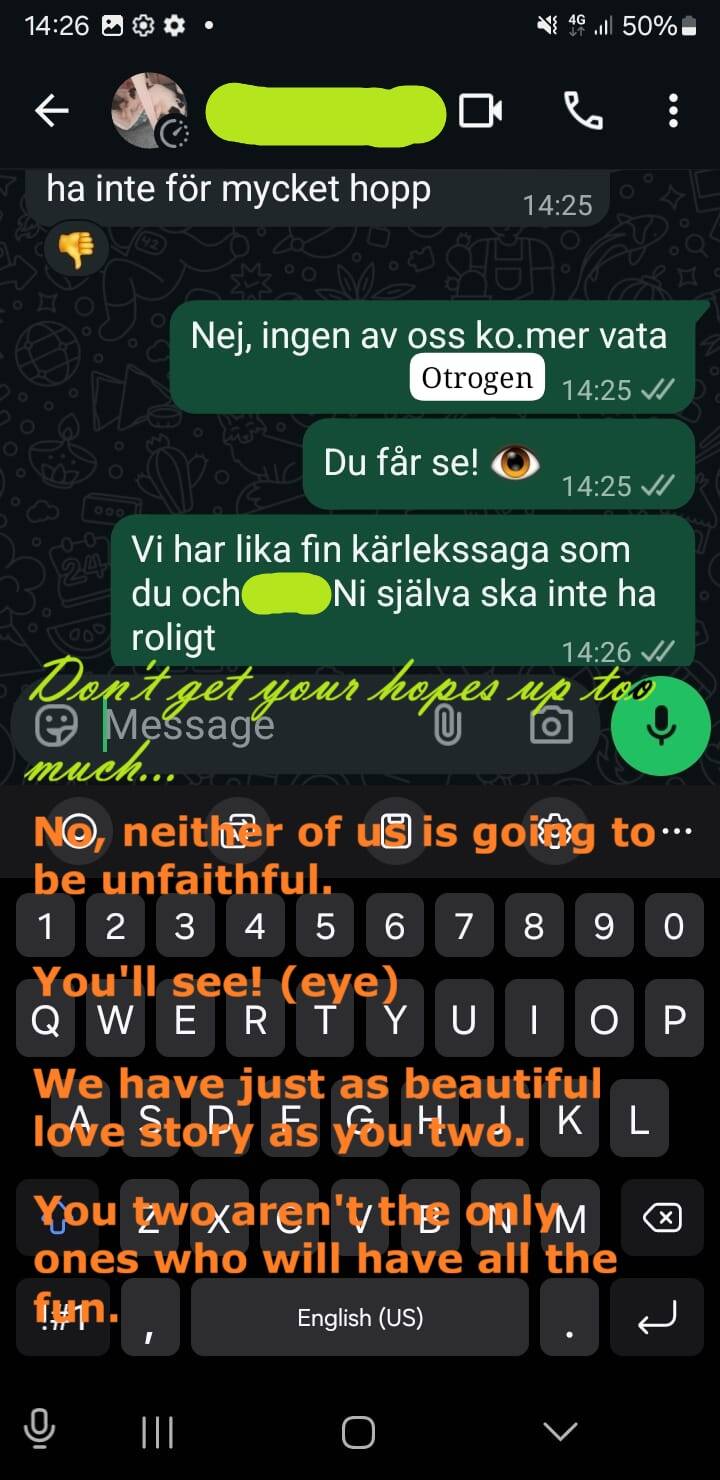
Task: Tap the home button in the navigation bar
Action: pyautogui.click(x=358, y=1432)
